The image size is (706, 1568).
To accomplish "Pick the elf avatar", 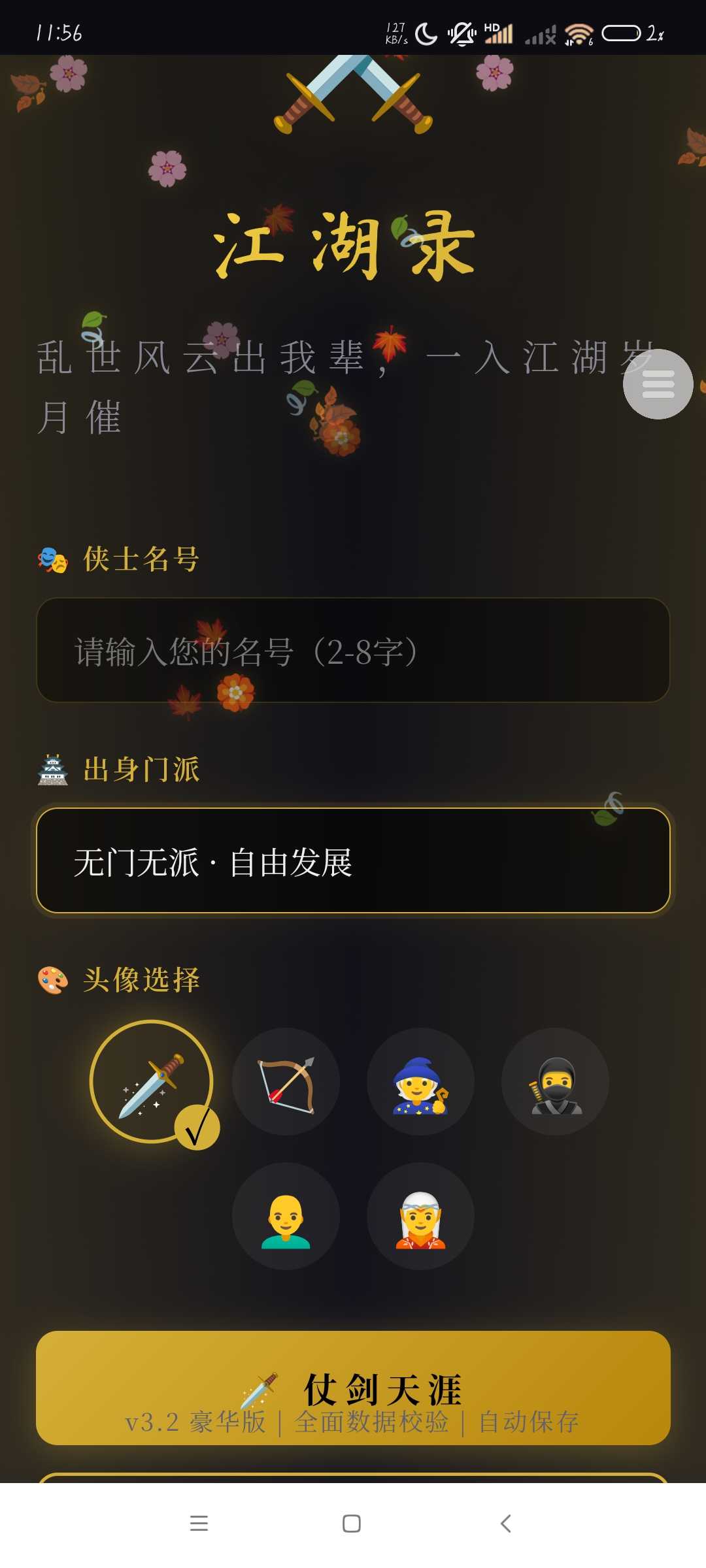I will tap(420, 1216).
